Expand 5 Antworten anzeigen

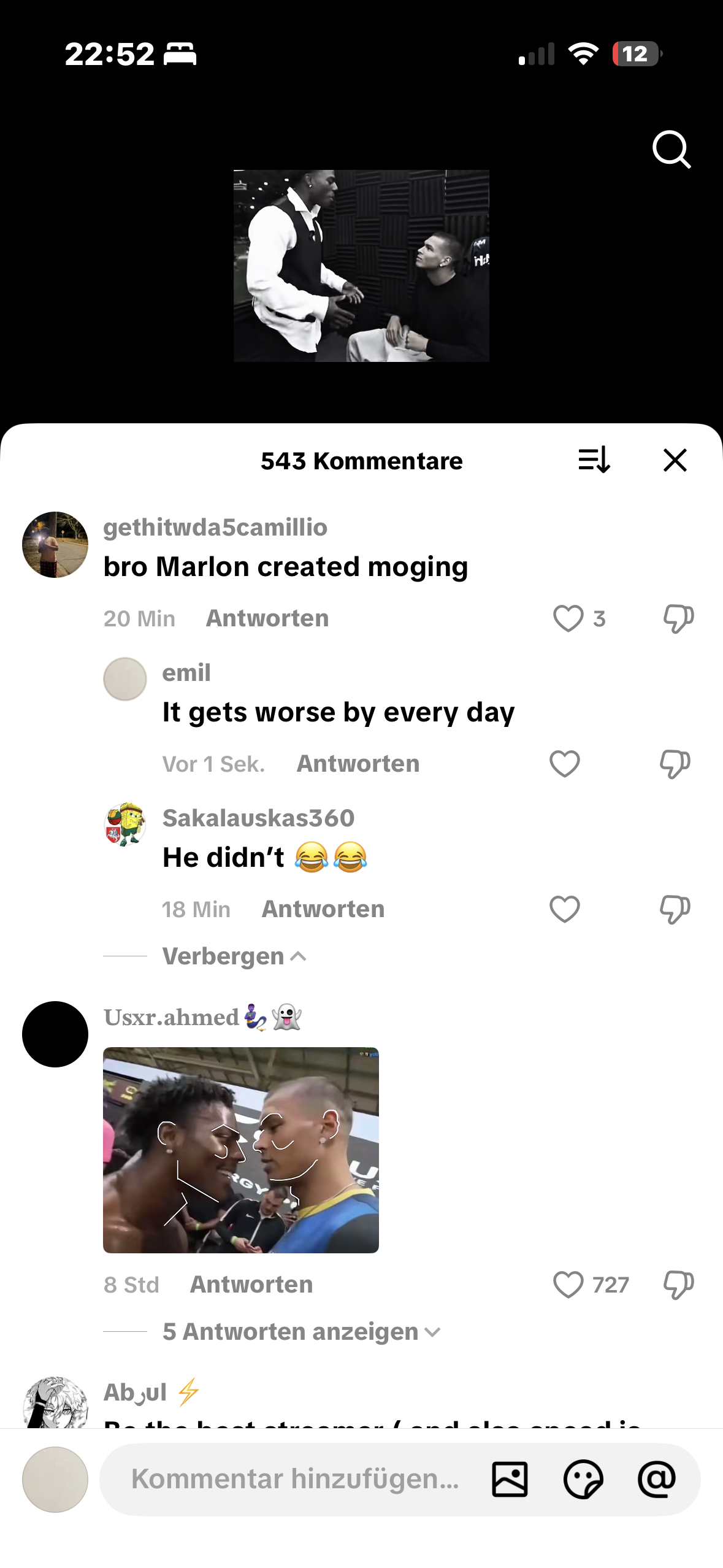pyautogui.click(x=301, y=1332)
